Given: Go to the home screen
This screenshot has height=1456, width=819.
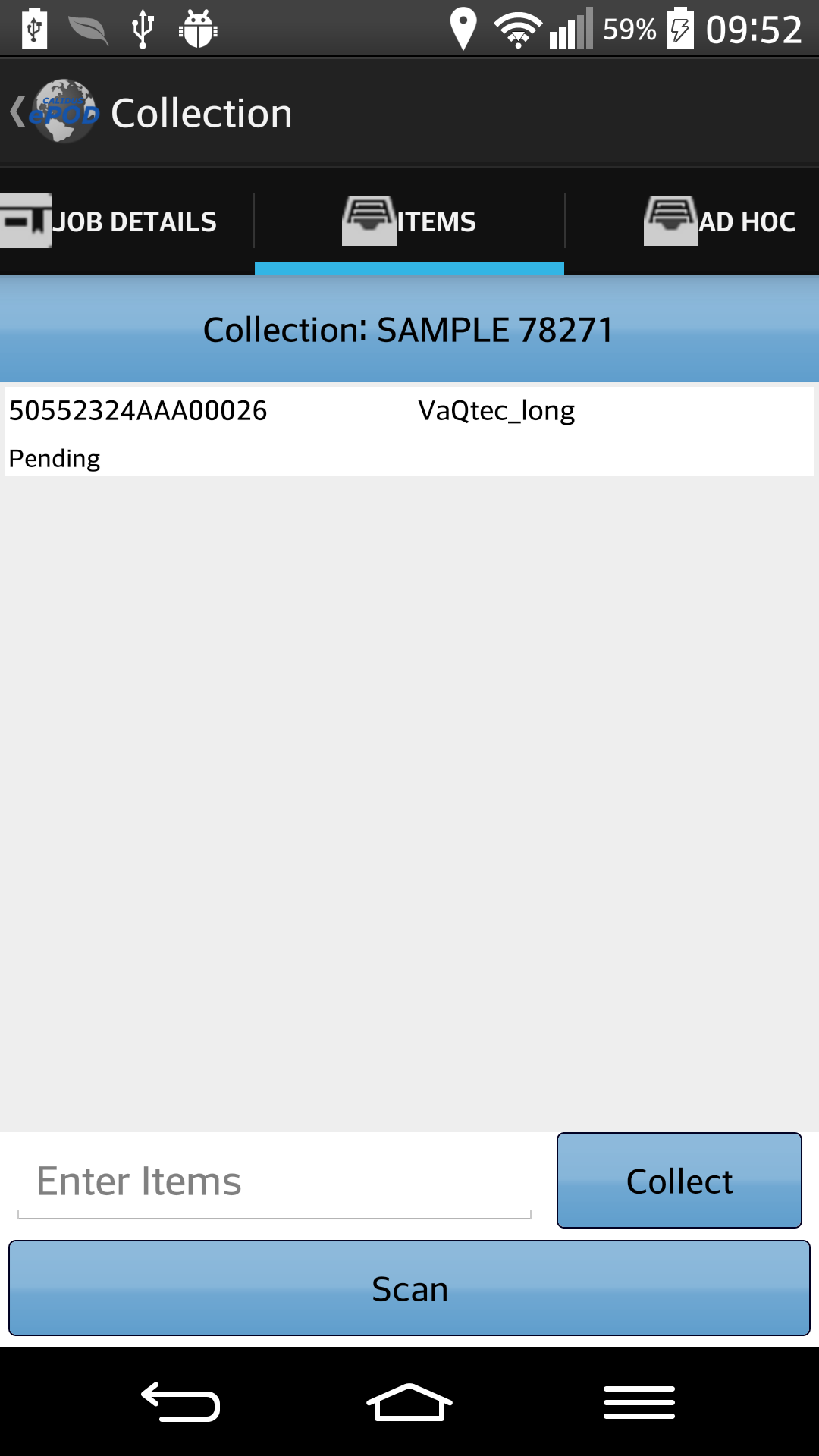Looking at the screenshot, I should 409,1401.
